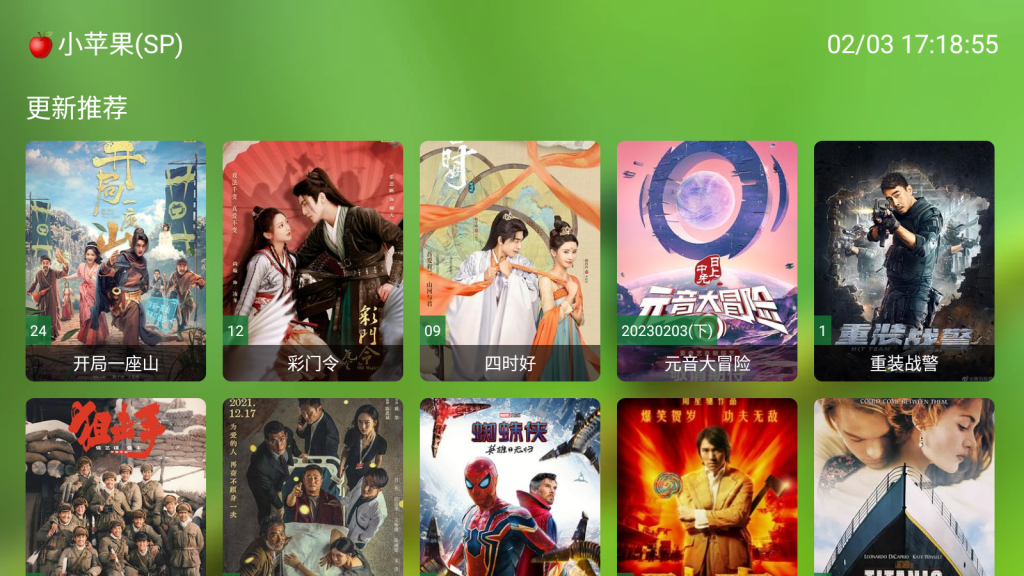Open the 重装战警 movie card

coord(904,260)
